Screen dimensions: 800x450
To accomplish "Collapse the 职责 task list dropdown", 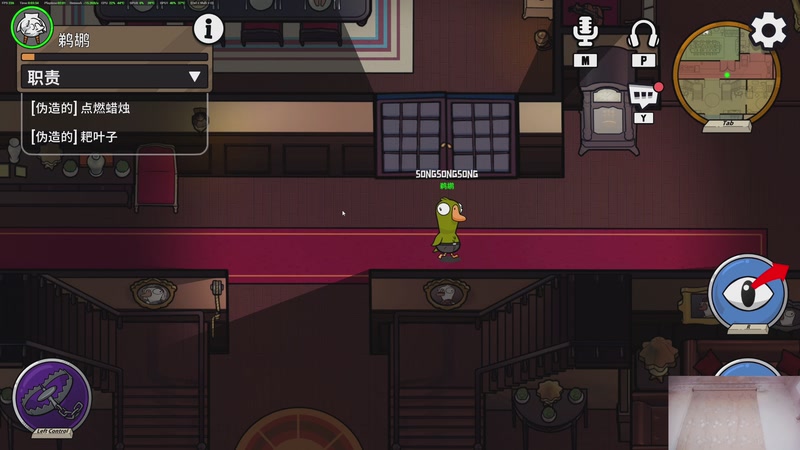I will point(194,77).
